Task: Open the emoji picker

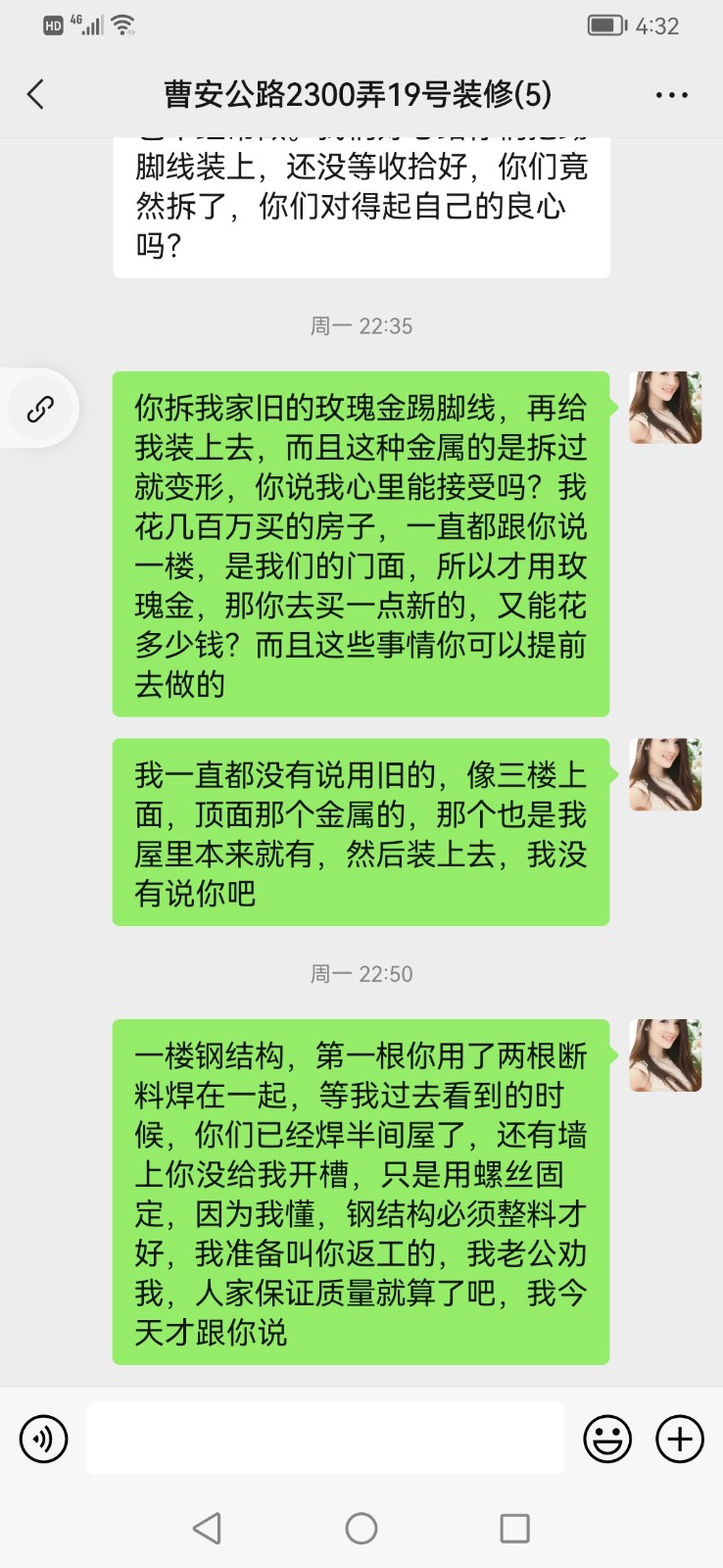Action: (607, 1439)
